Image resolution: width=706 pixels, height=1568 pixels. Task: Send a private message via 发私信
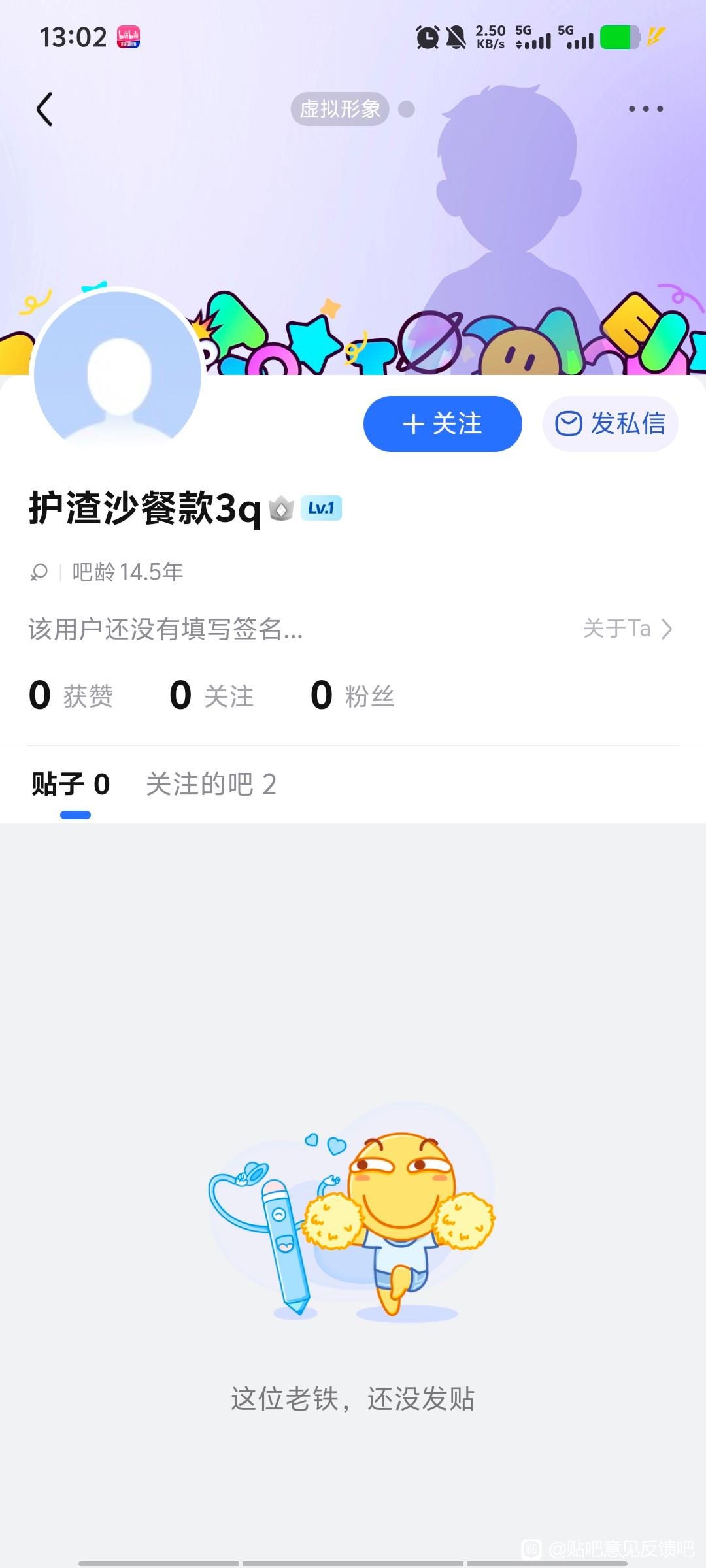610,424
